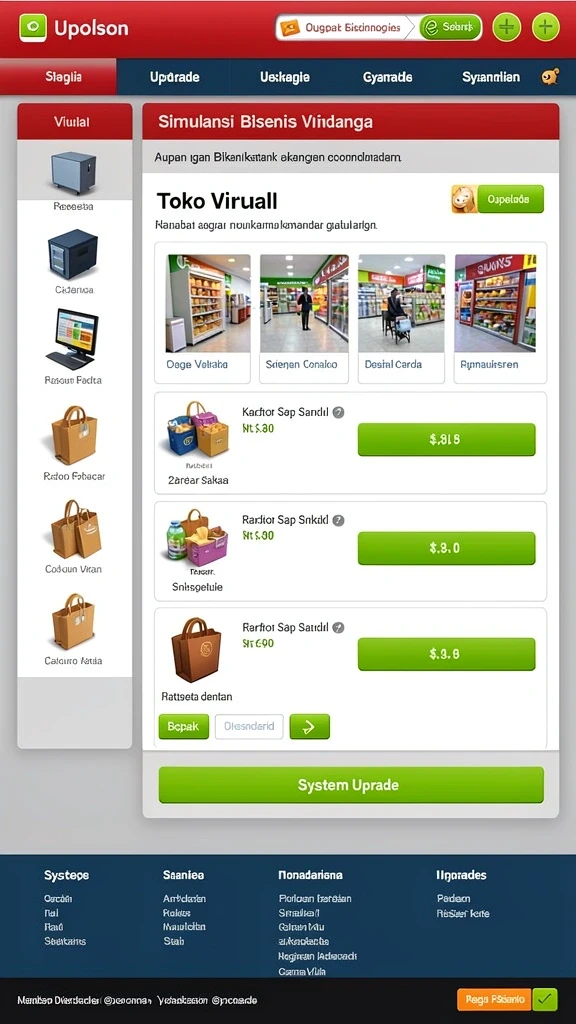
Task: Tap the orange Pega Fsianio button
Action: pyautogui.click(x=494, y=999)
